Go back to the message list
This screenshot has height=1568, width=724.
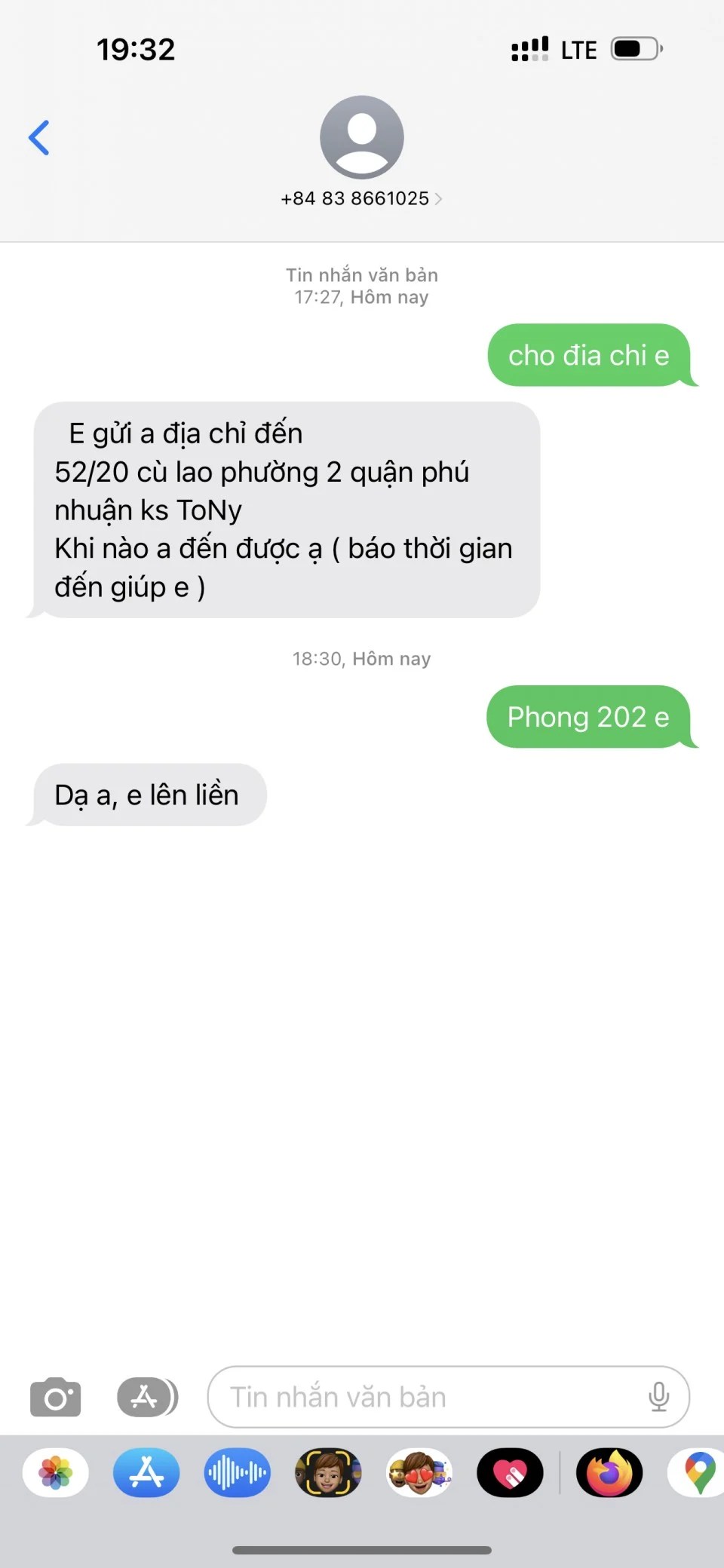point(39,138)
